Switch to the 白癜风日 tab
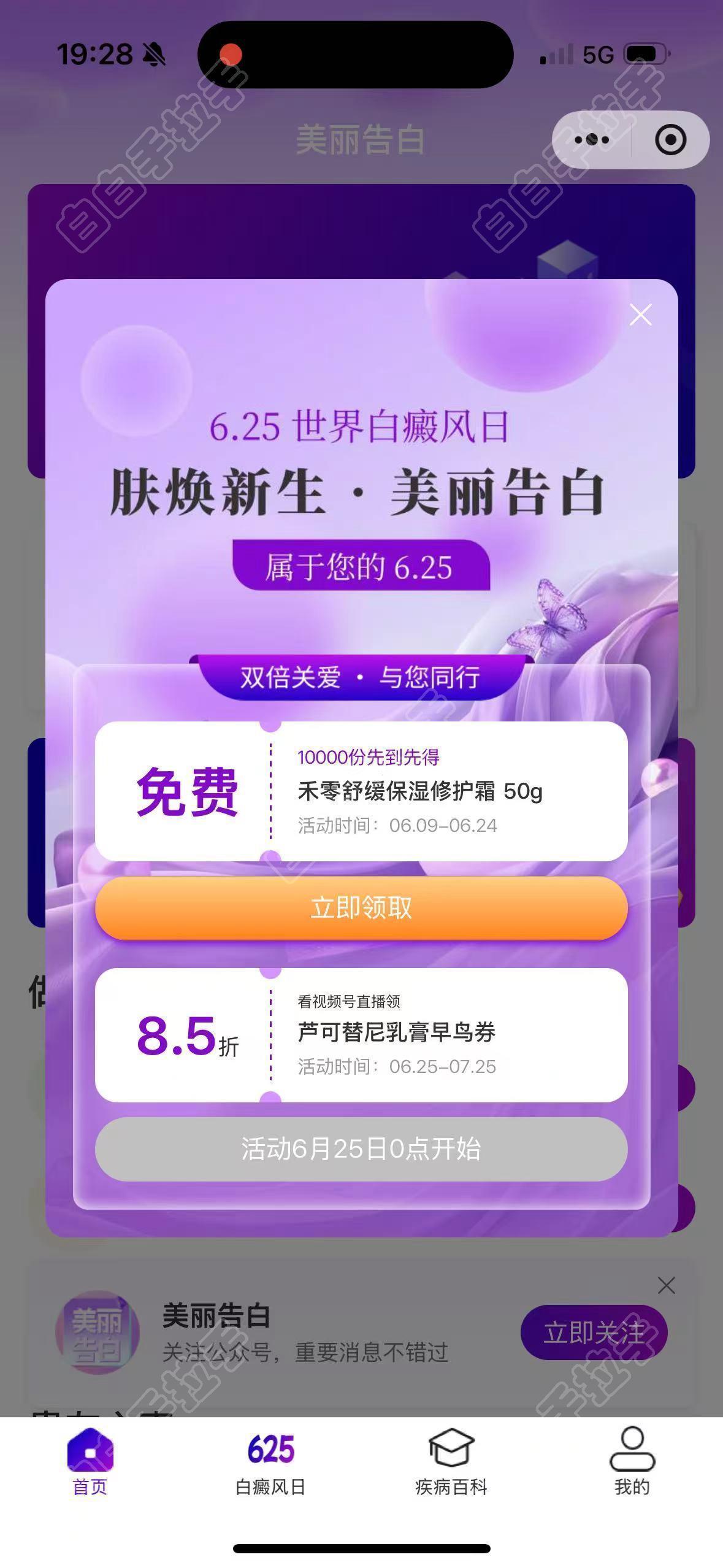The width and height of the screenshot is (723, 1568). (x=270, y=1462)
